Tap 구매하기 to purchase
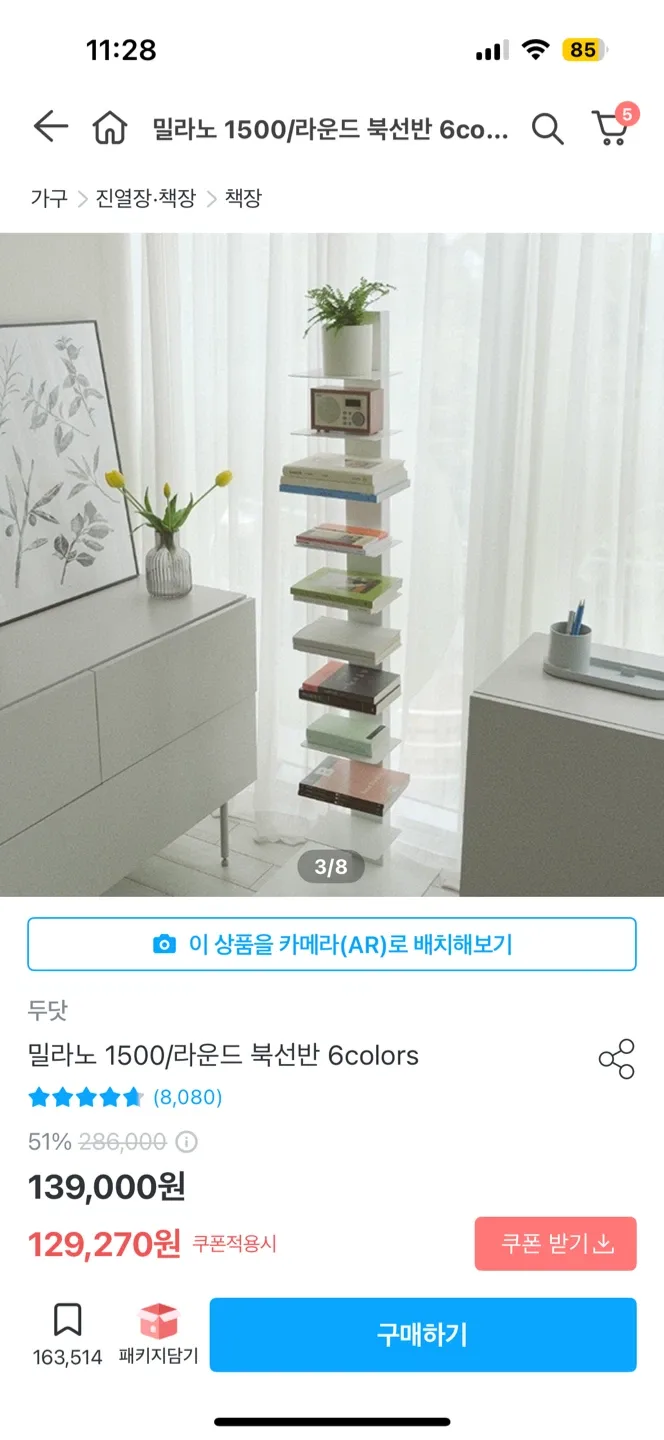Image resolution: width=664 pixels, height=1440 pixels. click(422, 1334)
